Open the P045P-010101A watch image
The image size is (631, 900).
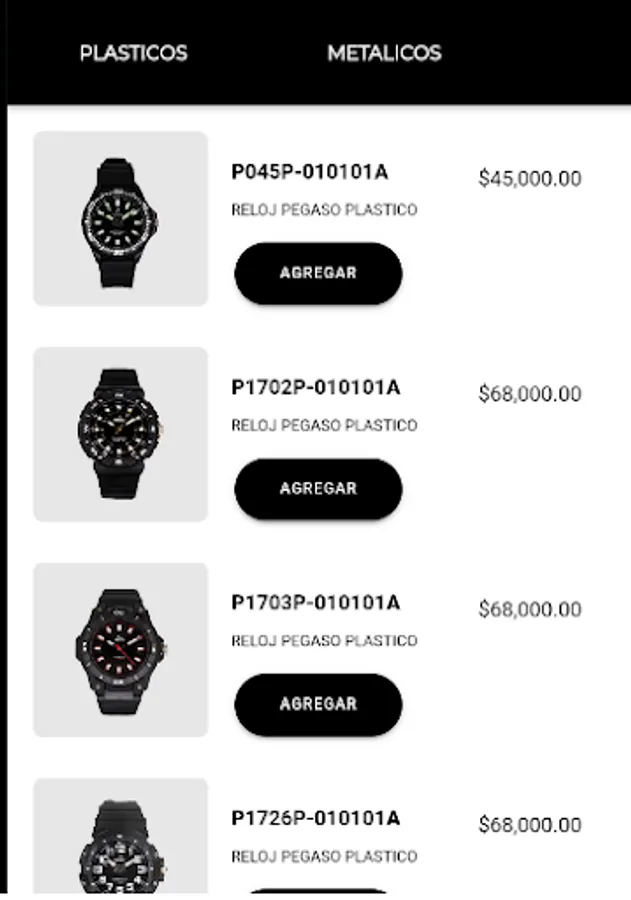[121, 219]
